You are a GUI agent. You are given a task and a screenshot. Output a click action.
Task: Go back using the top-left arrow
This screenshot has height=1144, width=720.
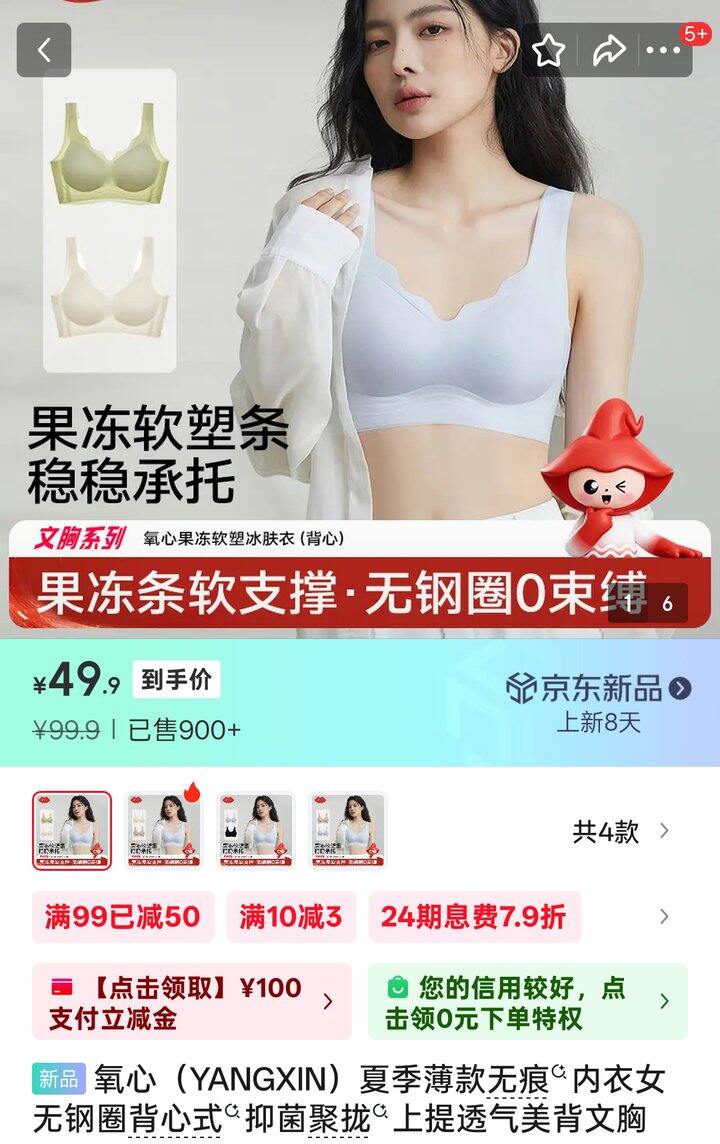pos(44,50)
